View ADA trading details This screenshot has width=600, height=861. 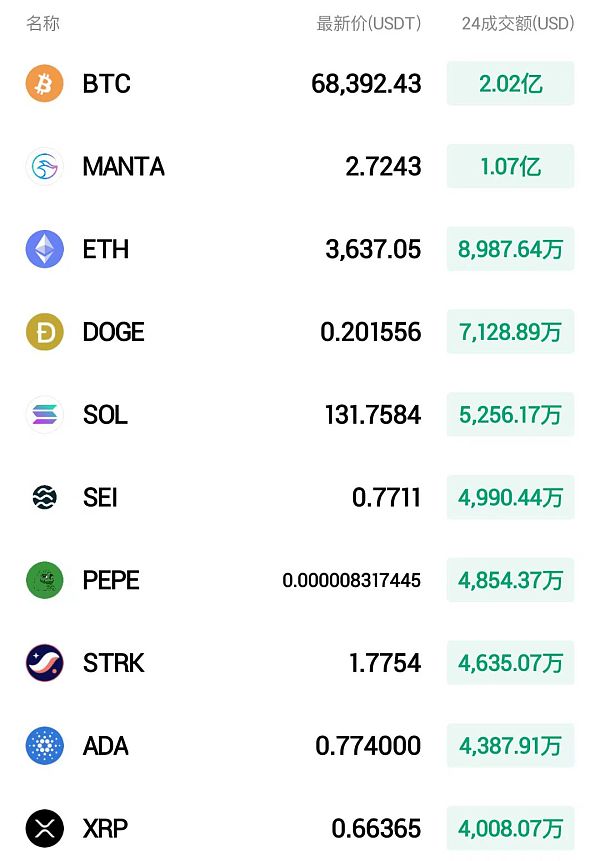(x=106, y=746)
